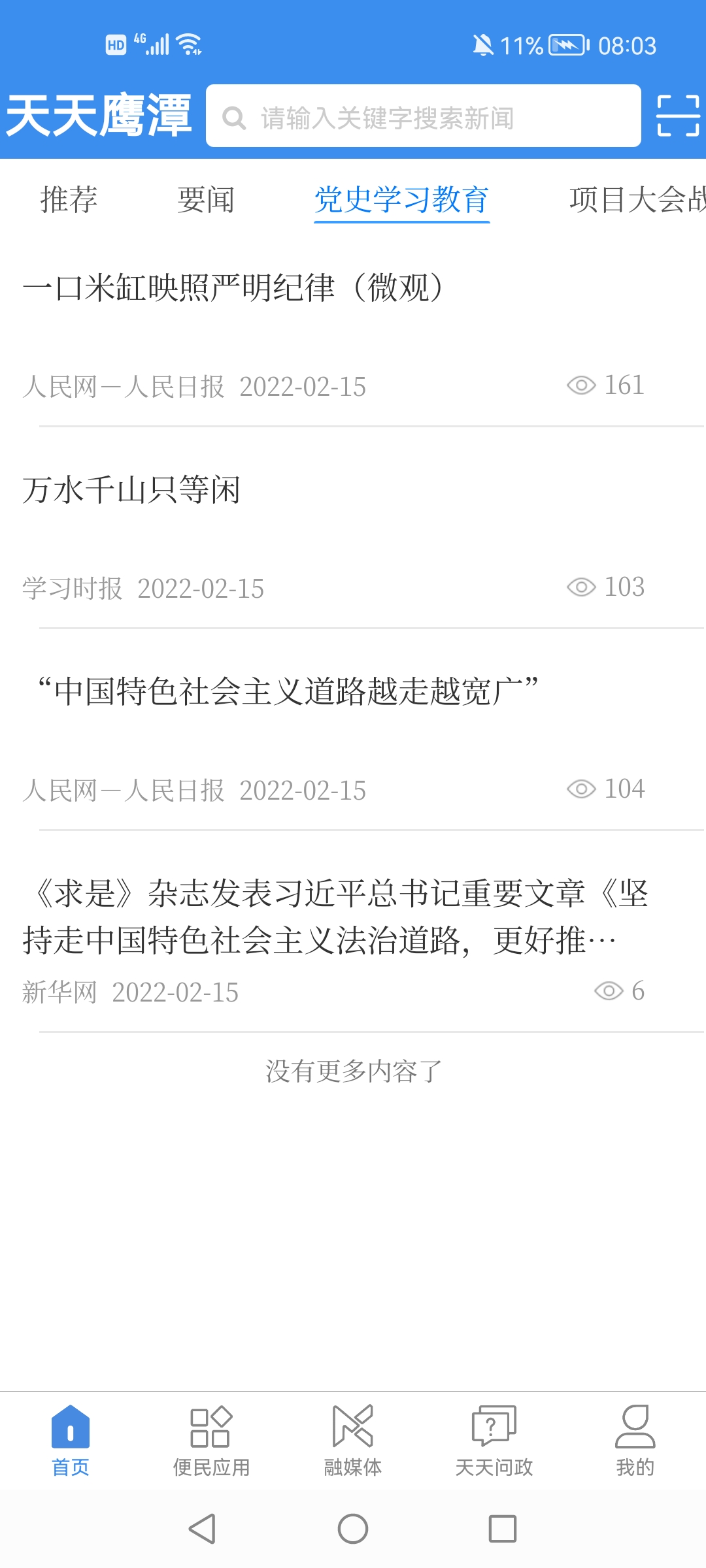The height and width of the screenshot is (1568, 706).
Task: Open the QR scan icon
Action: pos(677,116)
